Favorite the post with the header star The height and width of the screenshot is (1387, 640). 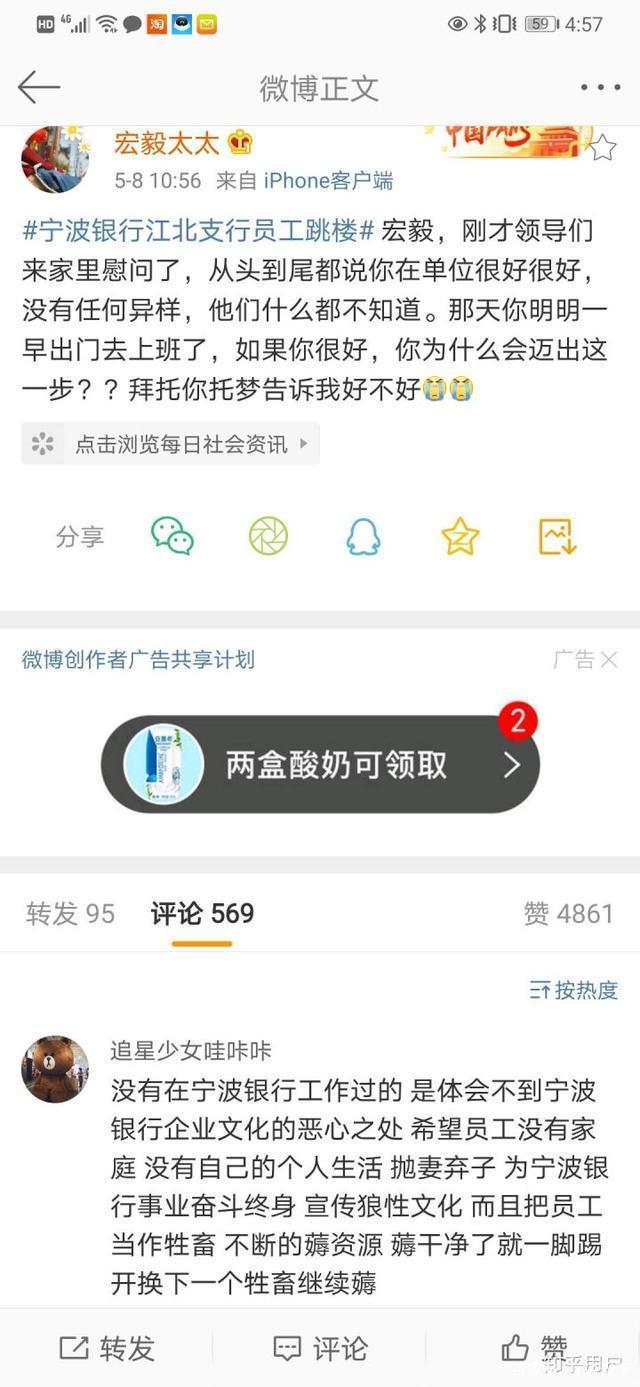[x=602, y=149]
